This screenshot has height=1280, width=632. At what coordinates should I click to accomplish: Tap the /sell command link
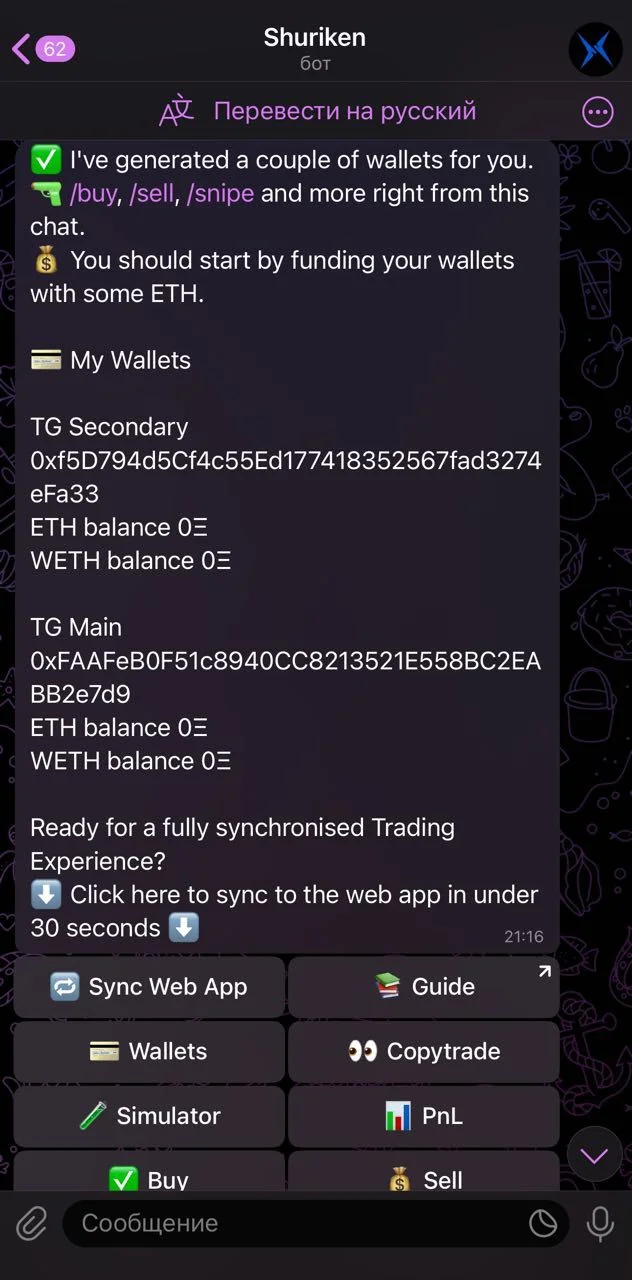151,193
